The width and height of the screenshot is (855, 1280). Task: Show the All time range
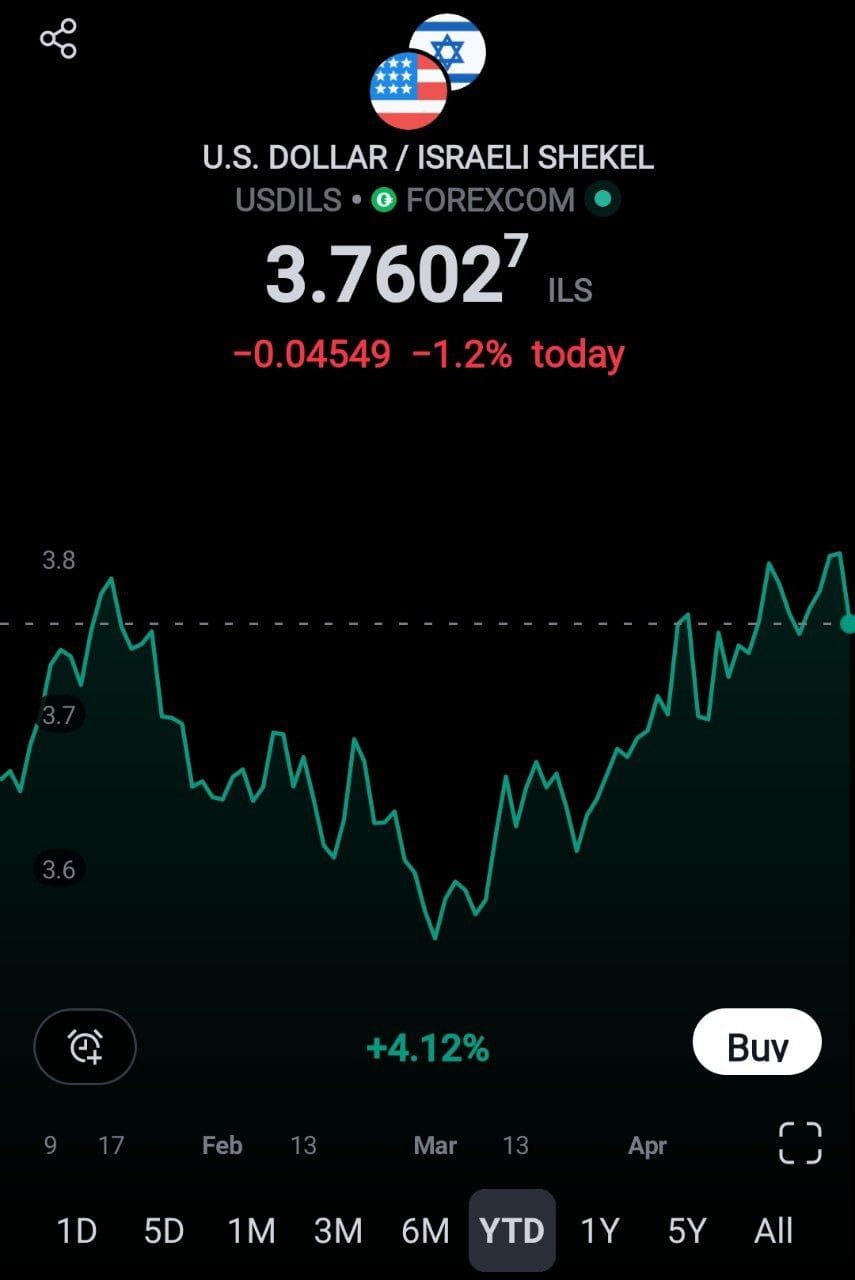773,1231
